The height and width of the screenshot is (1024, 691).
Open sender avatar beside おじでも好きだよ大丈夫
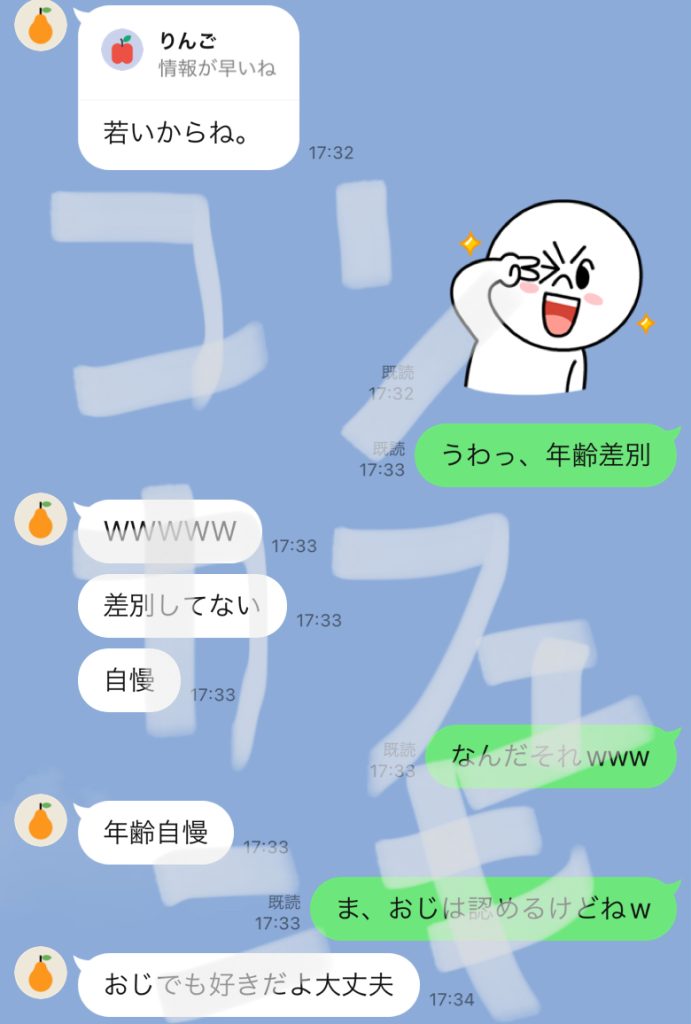pyautogui.click(x=40, y=973)
